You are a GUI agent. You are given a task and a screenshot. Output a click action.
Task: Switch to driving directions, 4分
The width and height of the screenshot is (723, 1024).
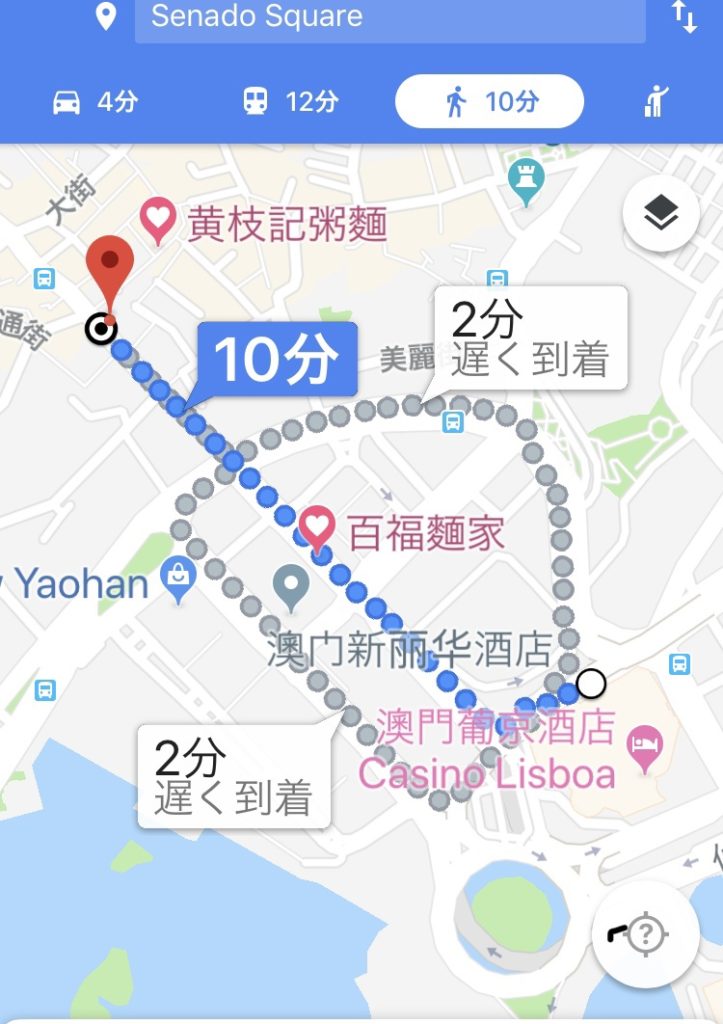95,101
